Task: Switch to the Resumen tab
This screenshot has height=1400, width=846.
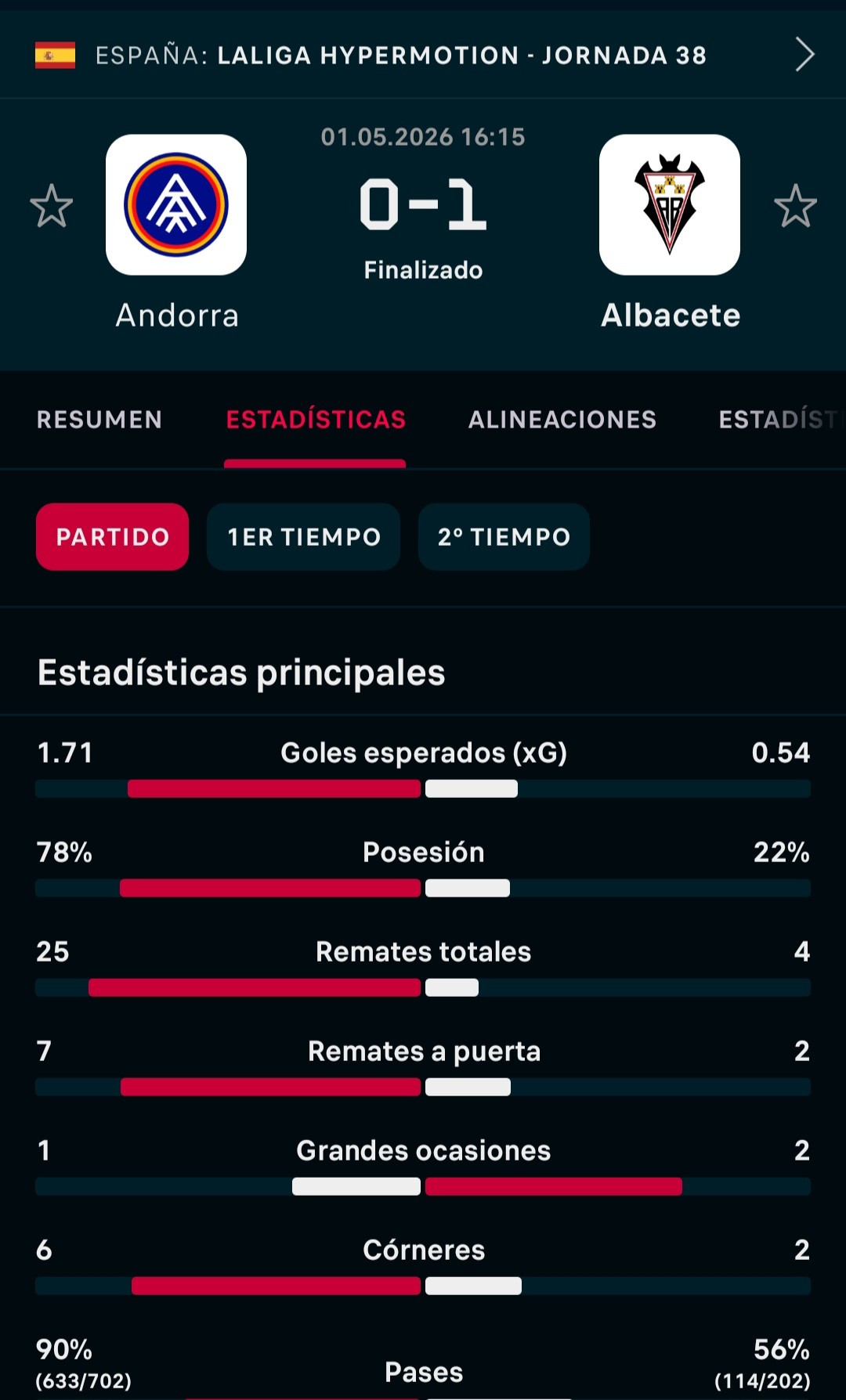Action: point(99,420)
